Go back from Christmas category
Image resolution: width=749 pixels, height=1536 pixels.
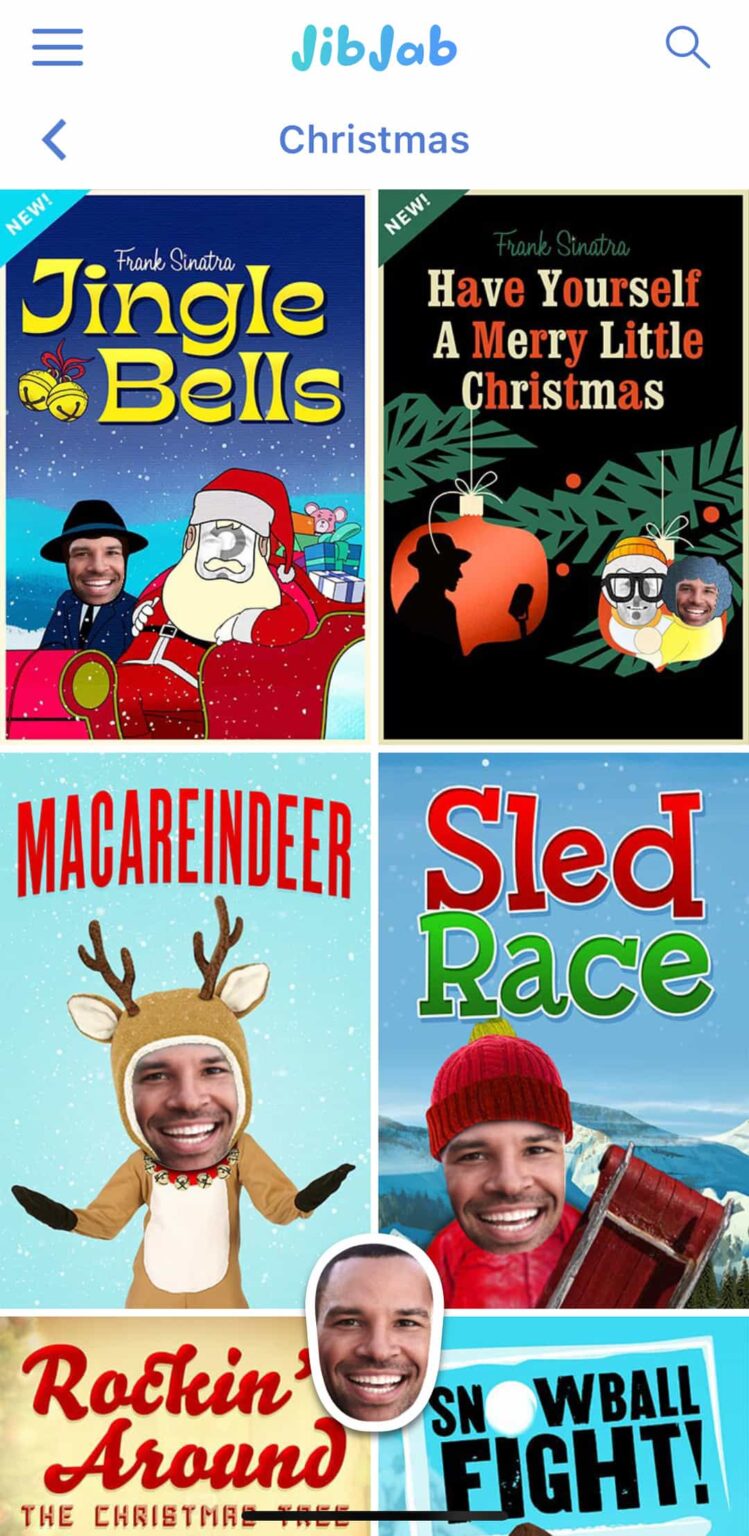pyautogui.click(x=55, y=140)
